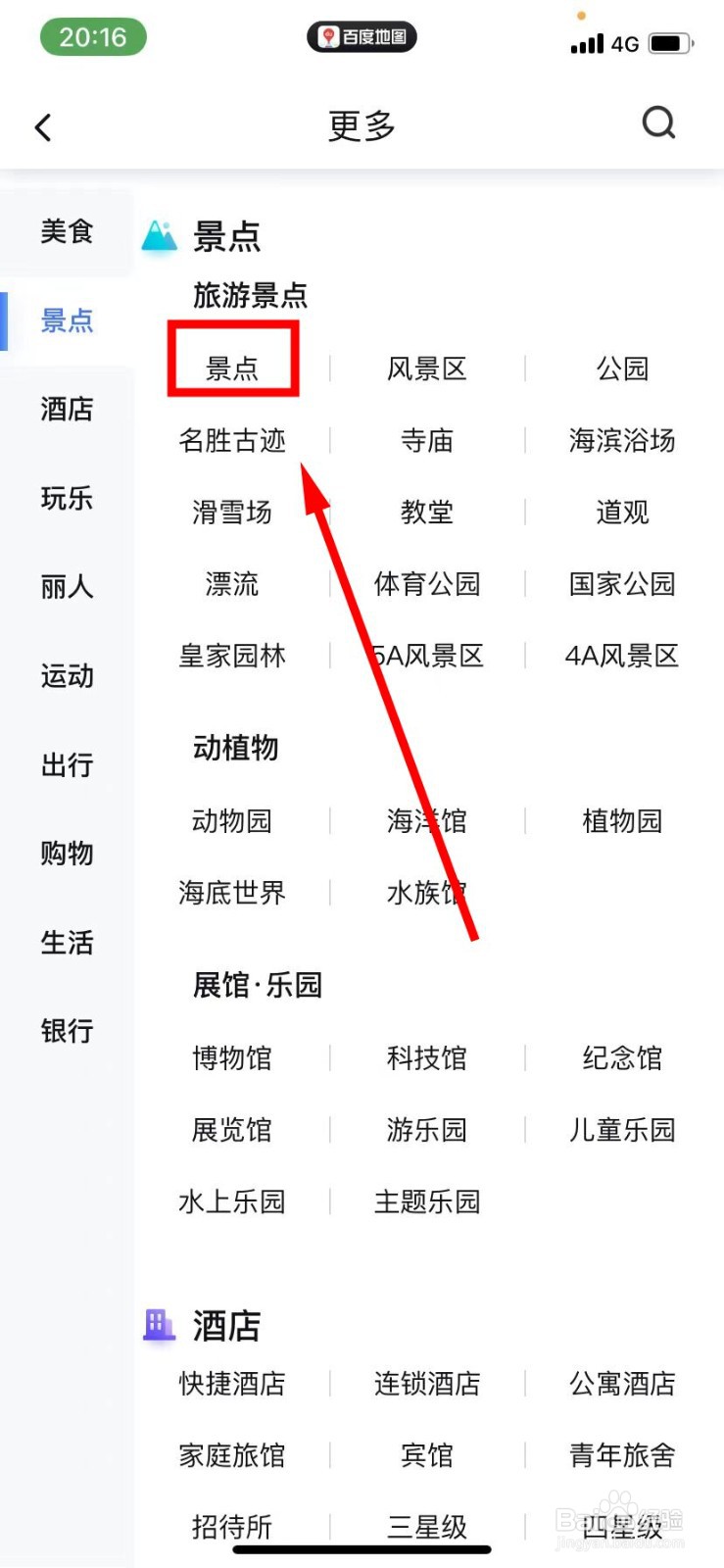Switch to the 酒店 sidebar section
The image size is (724, 1568).
coord(66,410)
